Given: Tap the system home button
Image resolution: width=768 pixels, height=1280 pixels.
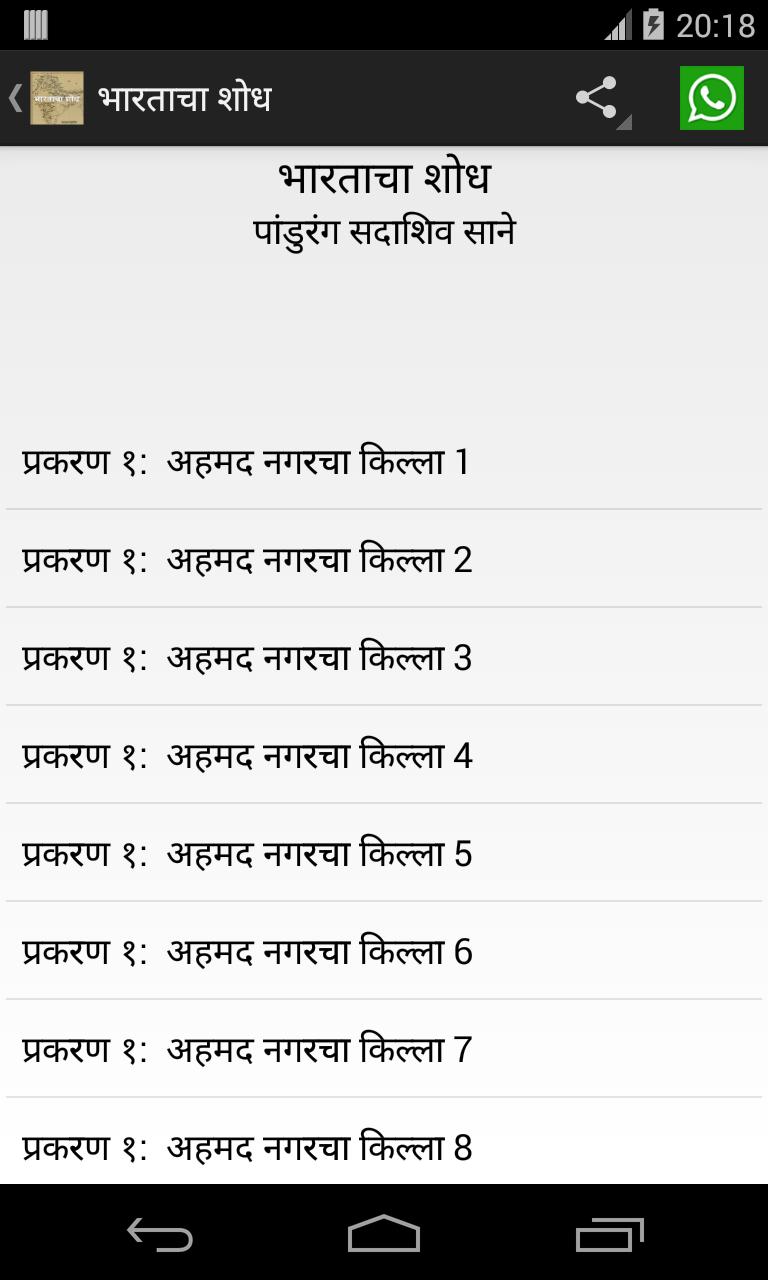Looking at the screenshot, I should 384,1234.
